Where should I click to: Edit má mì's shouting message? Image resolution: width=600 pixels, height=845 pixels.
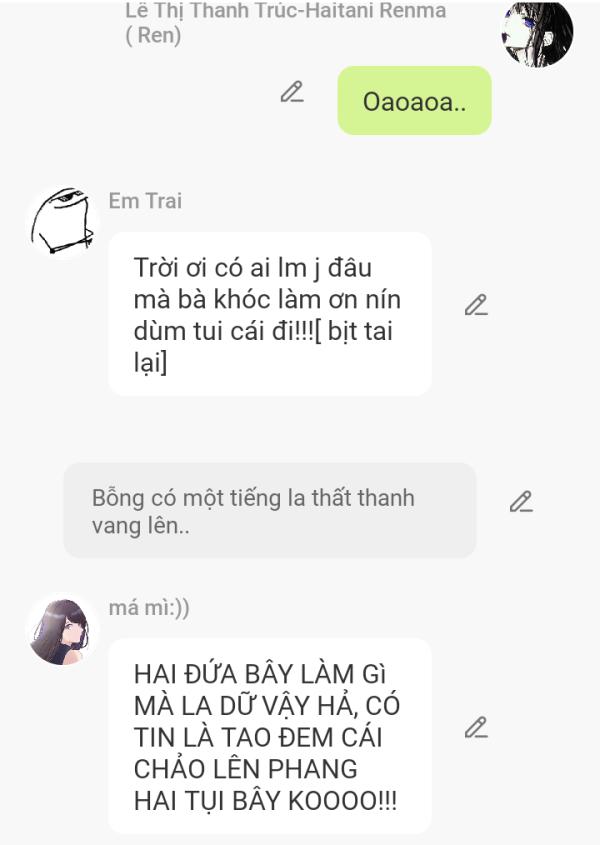coord(476,728)
